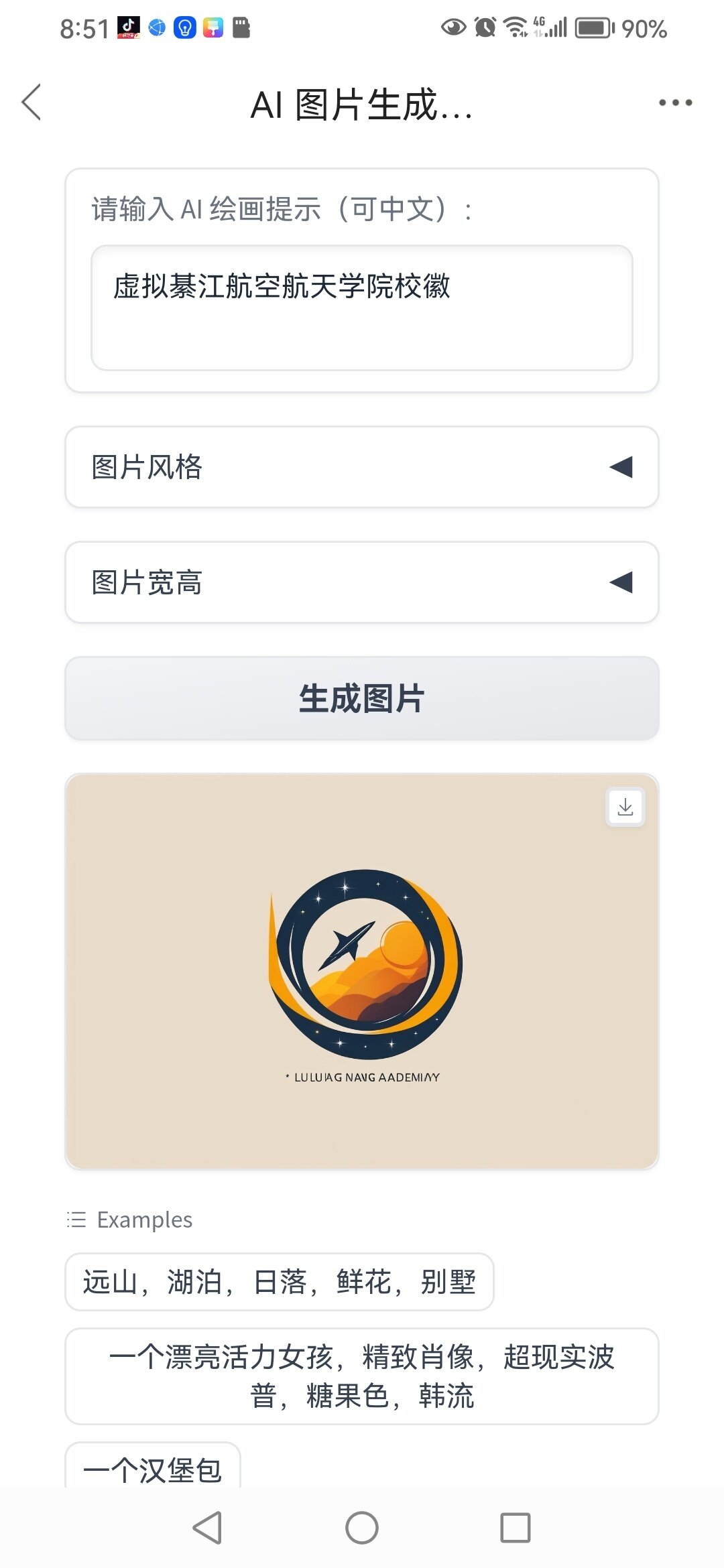724x1568 pixels.
Task: Open the three-dot overflow menu
Action: tap(675, 103)
